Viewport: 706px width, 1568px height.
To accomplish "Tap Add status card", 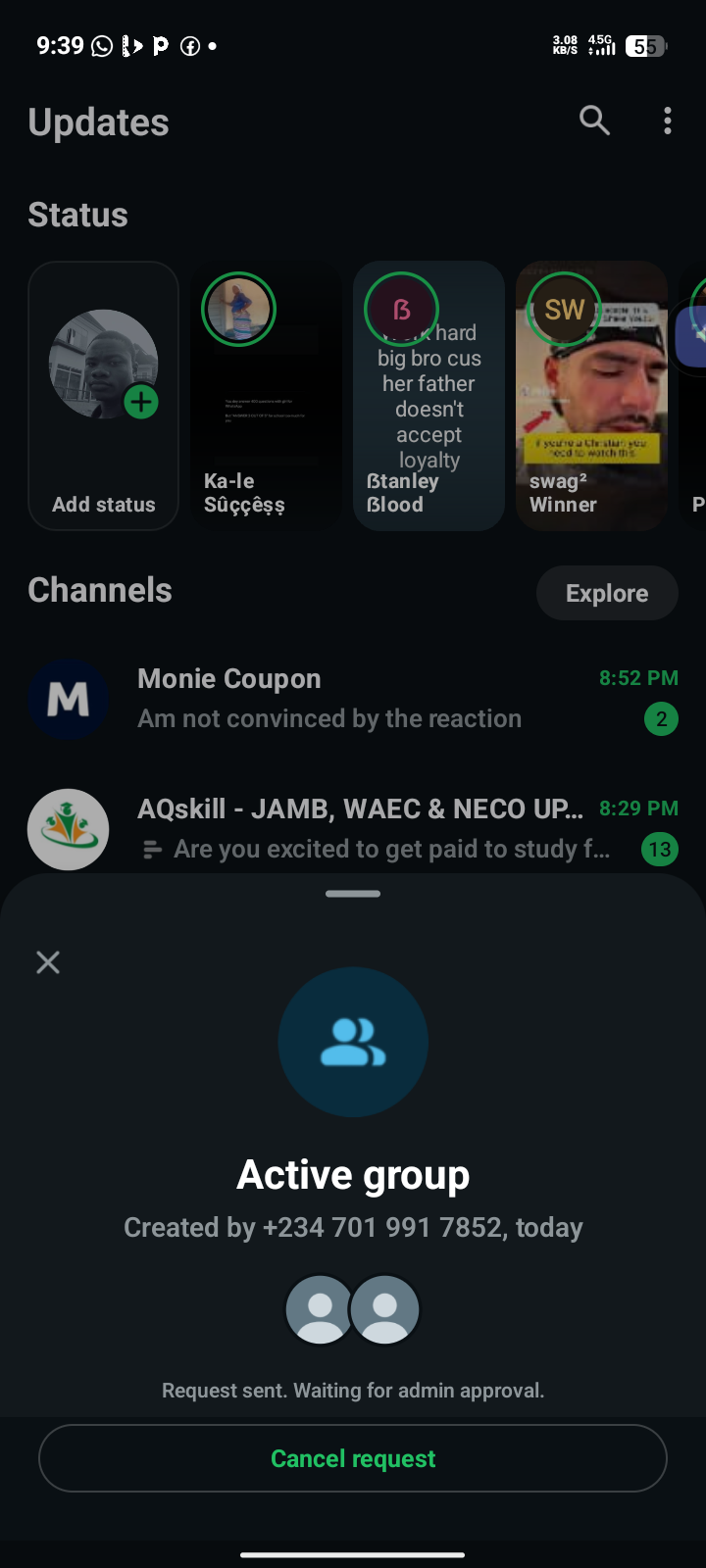I will coord(104,396).
